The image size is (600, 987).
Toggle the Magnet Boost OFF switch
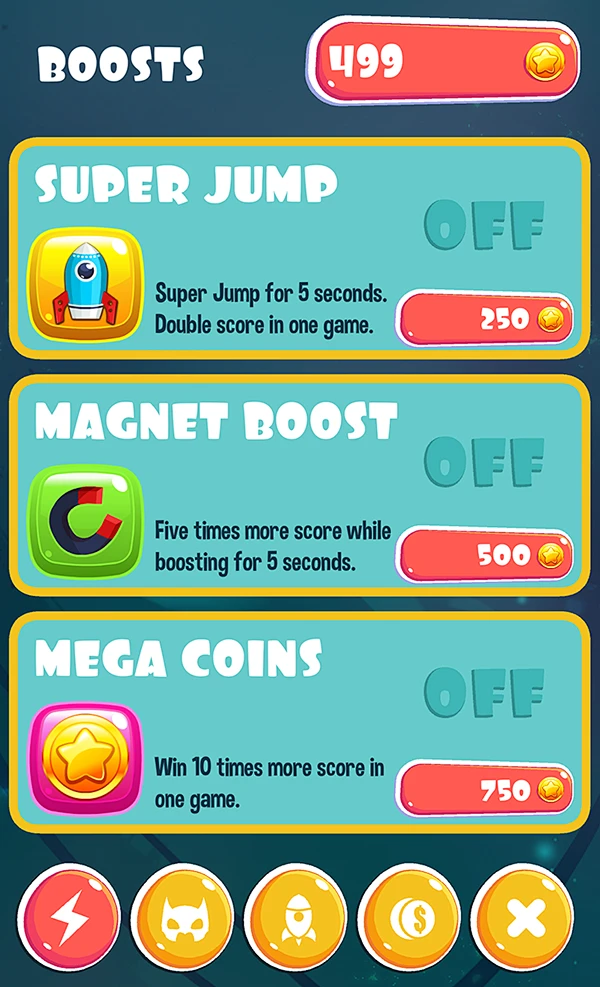485,461
